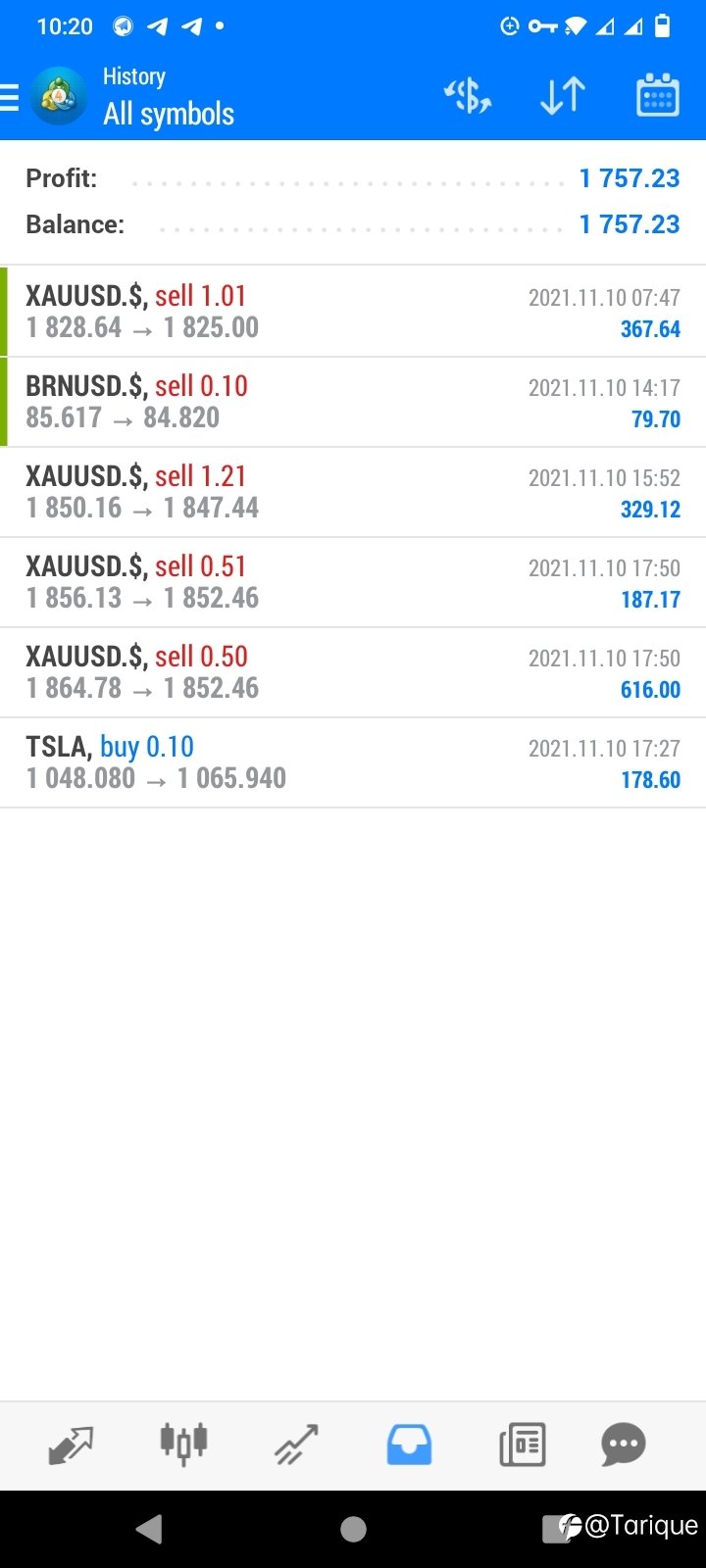Open the TSLA buy 0.10 trade
The height and width of the screenshot is (1568, 706).
[x=353, y=762]
